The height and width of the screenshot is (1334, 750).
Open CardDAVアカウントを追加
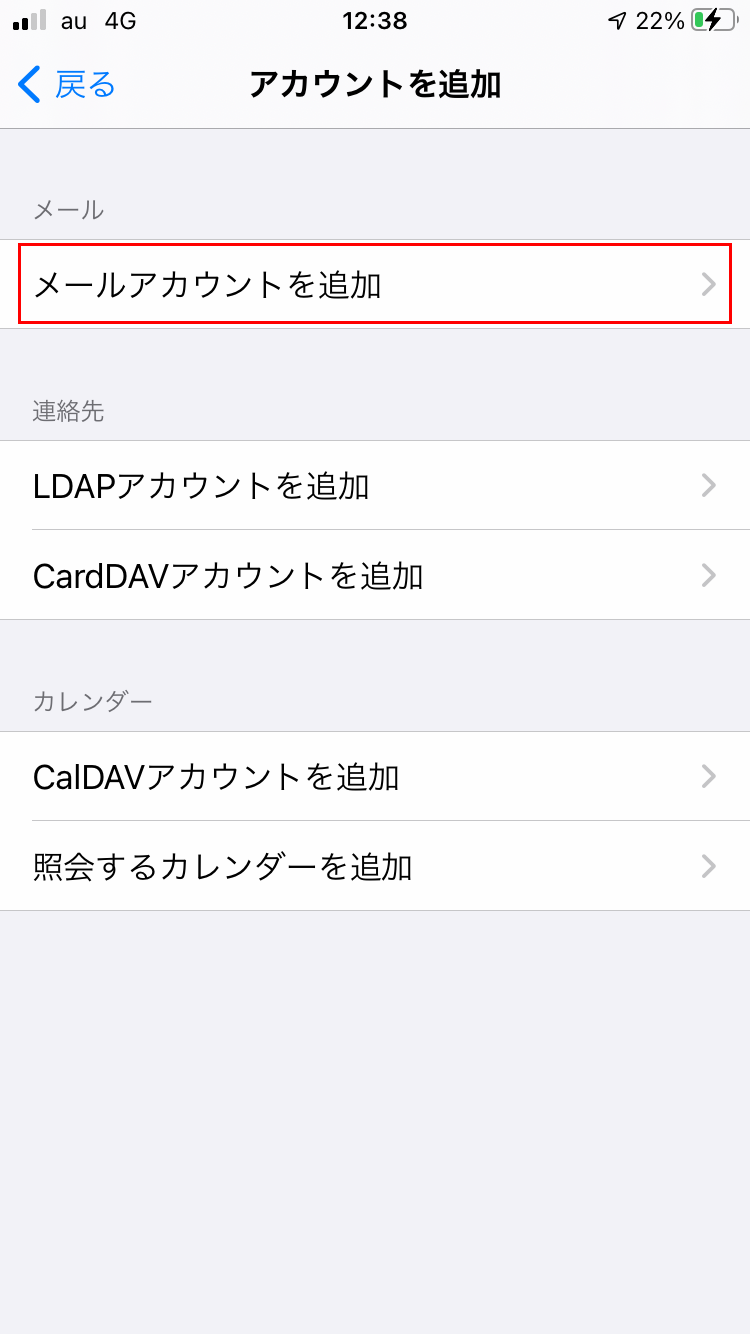click(375, 575)
